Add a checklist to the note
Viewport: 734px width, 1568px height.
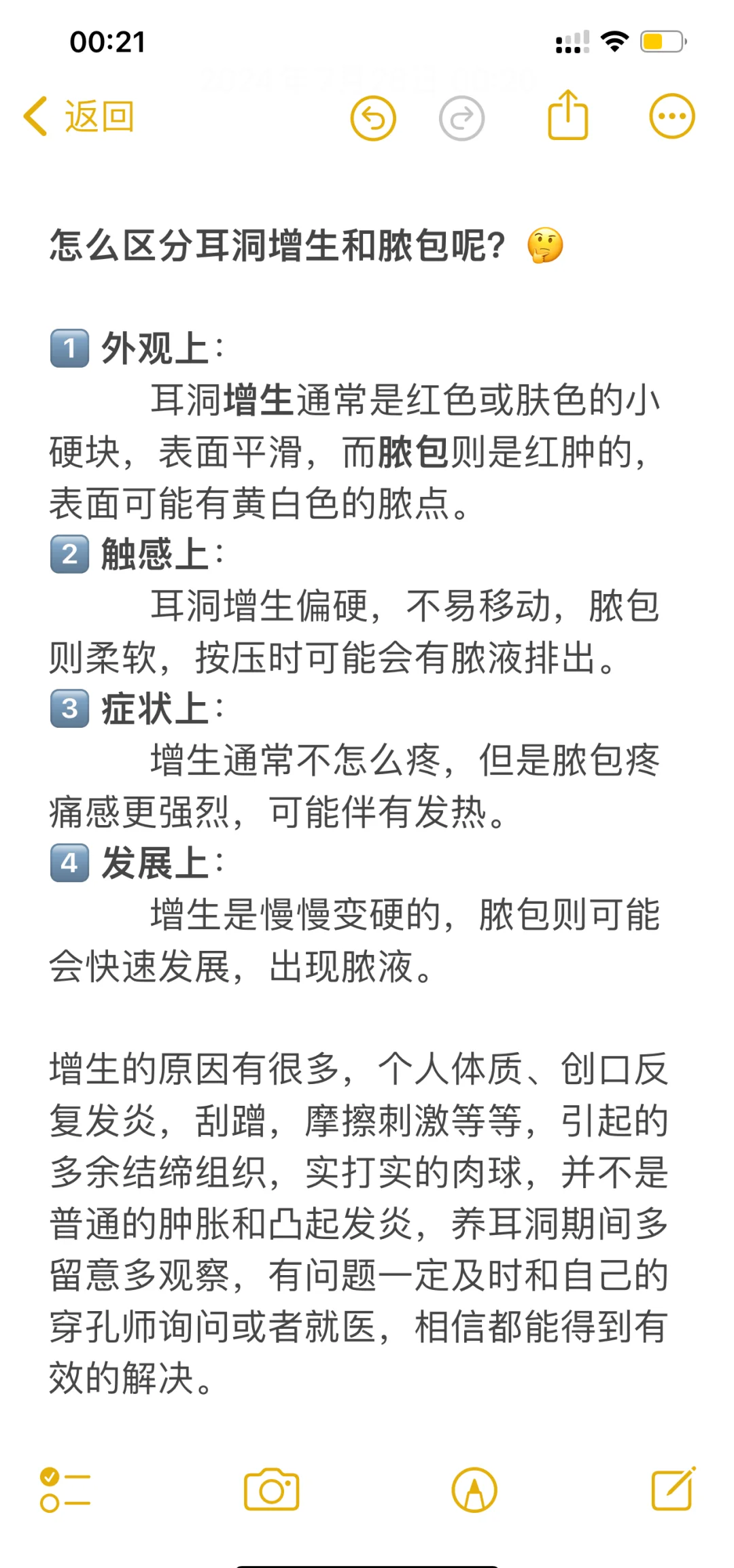coord(65,1490)
